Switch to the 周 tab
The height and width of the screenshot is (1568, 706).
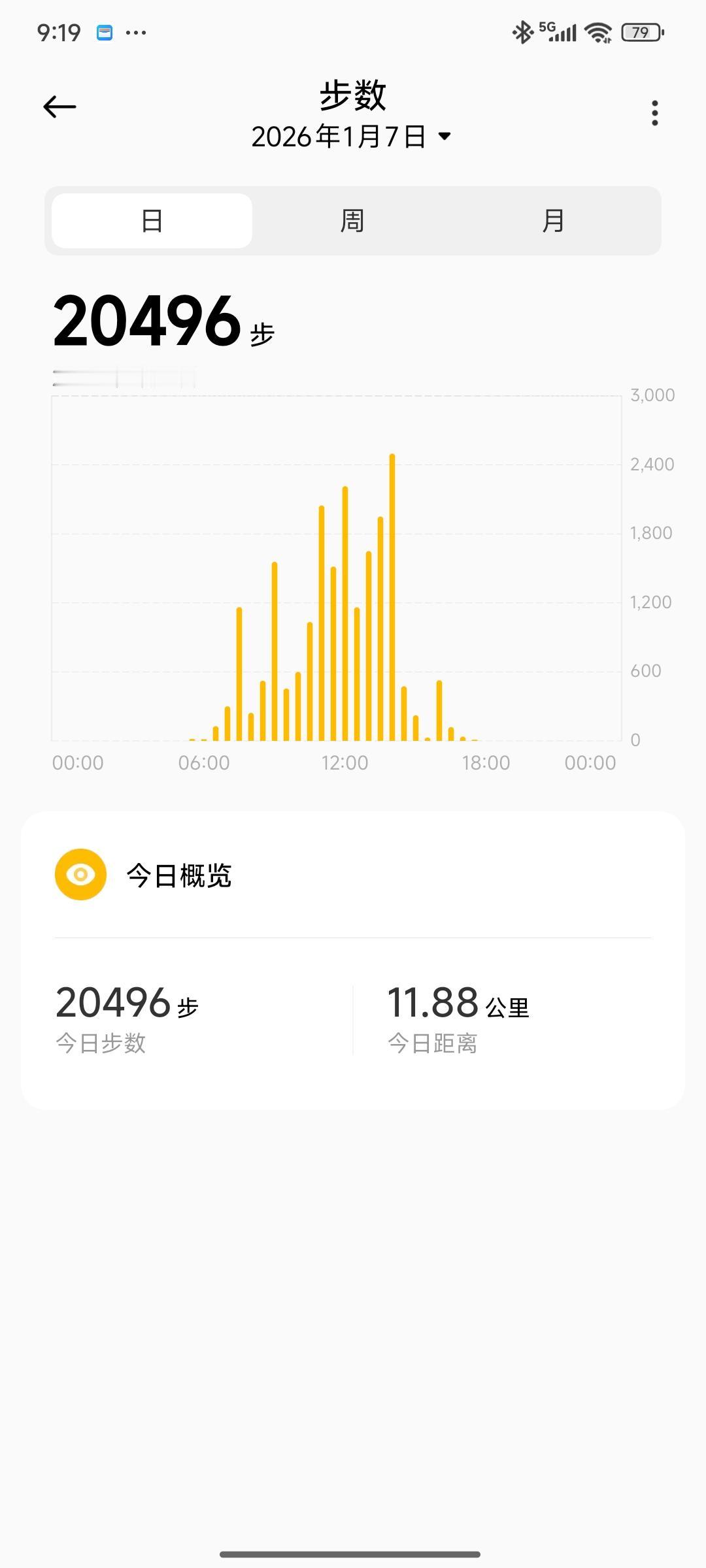(x=352, y=221)
